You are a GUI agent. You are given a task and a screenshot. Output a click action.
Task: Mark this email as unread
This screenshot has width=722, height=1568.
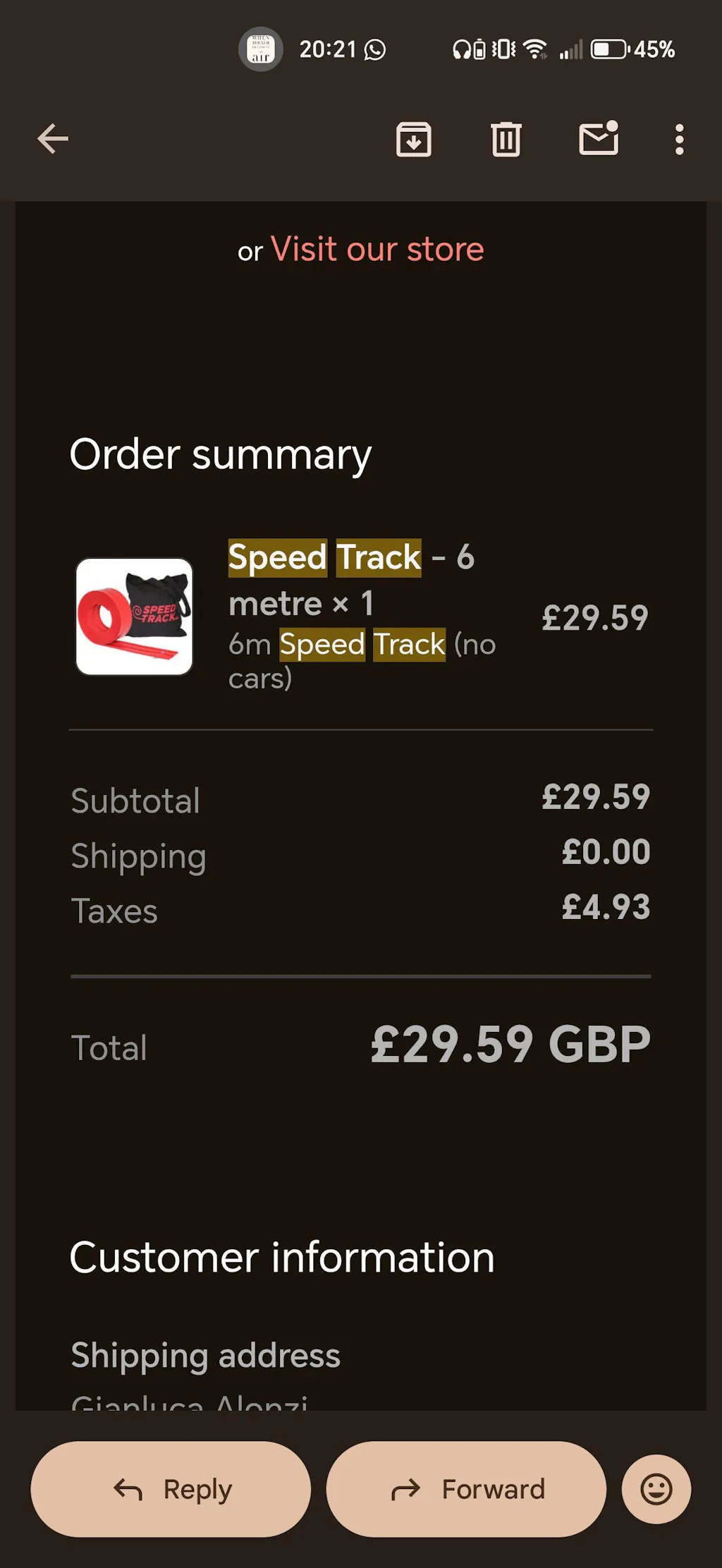(599, 138)
